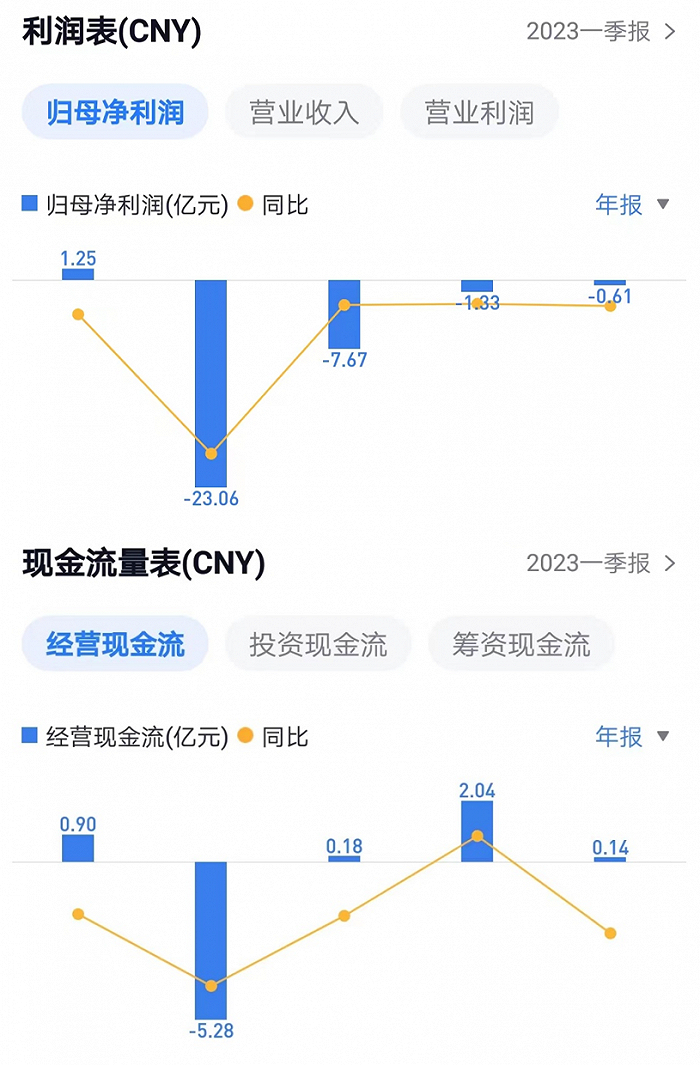This screenshot has width=700, height=1065.
Task: Expand the 年报 dropdown in the 经营现金流 chart
Action: [632, 736]
